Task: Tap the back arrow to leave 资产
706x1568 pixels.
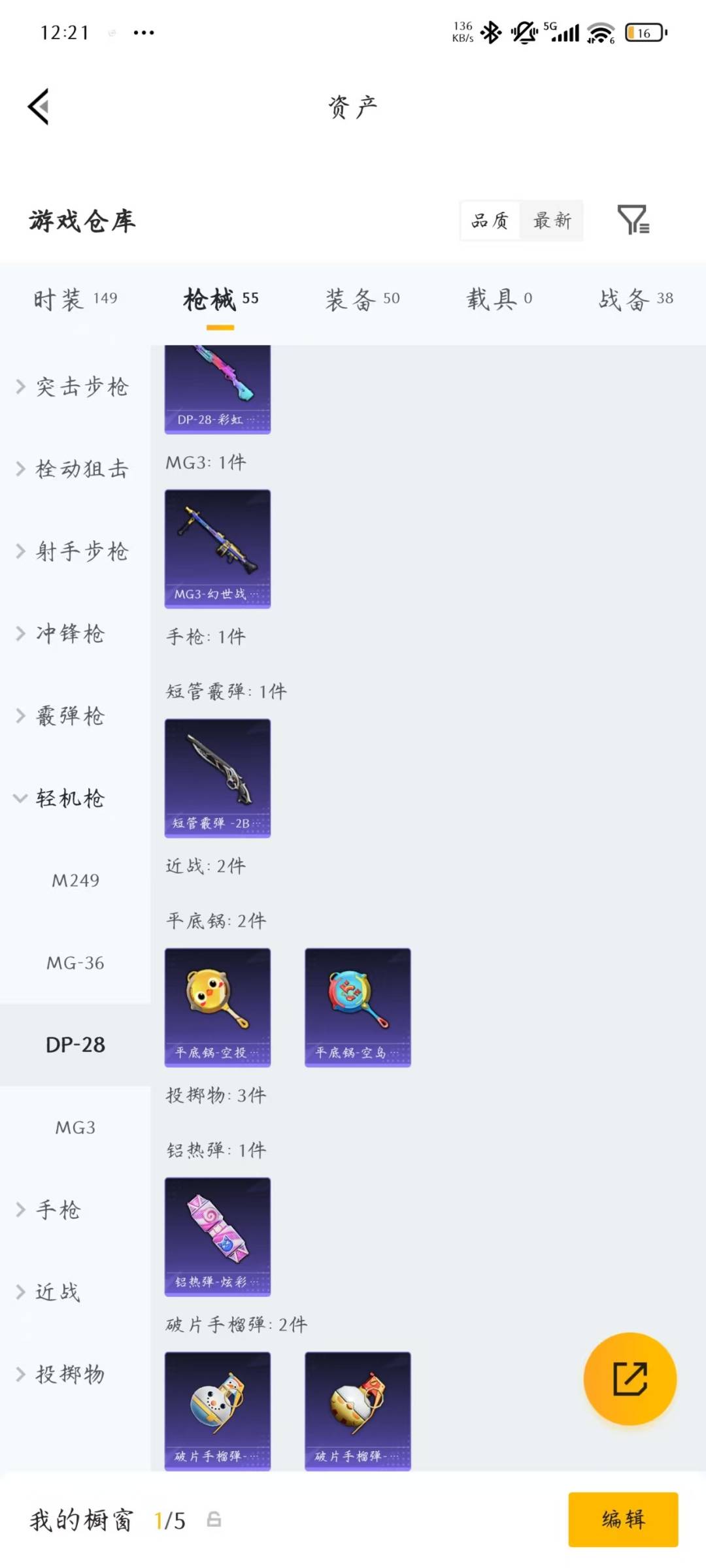Action: click(x=39, y=106)
